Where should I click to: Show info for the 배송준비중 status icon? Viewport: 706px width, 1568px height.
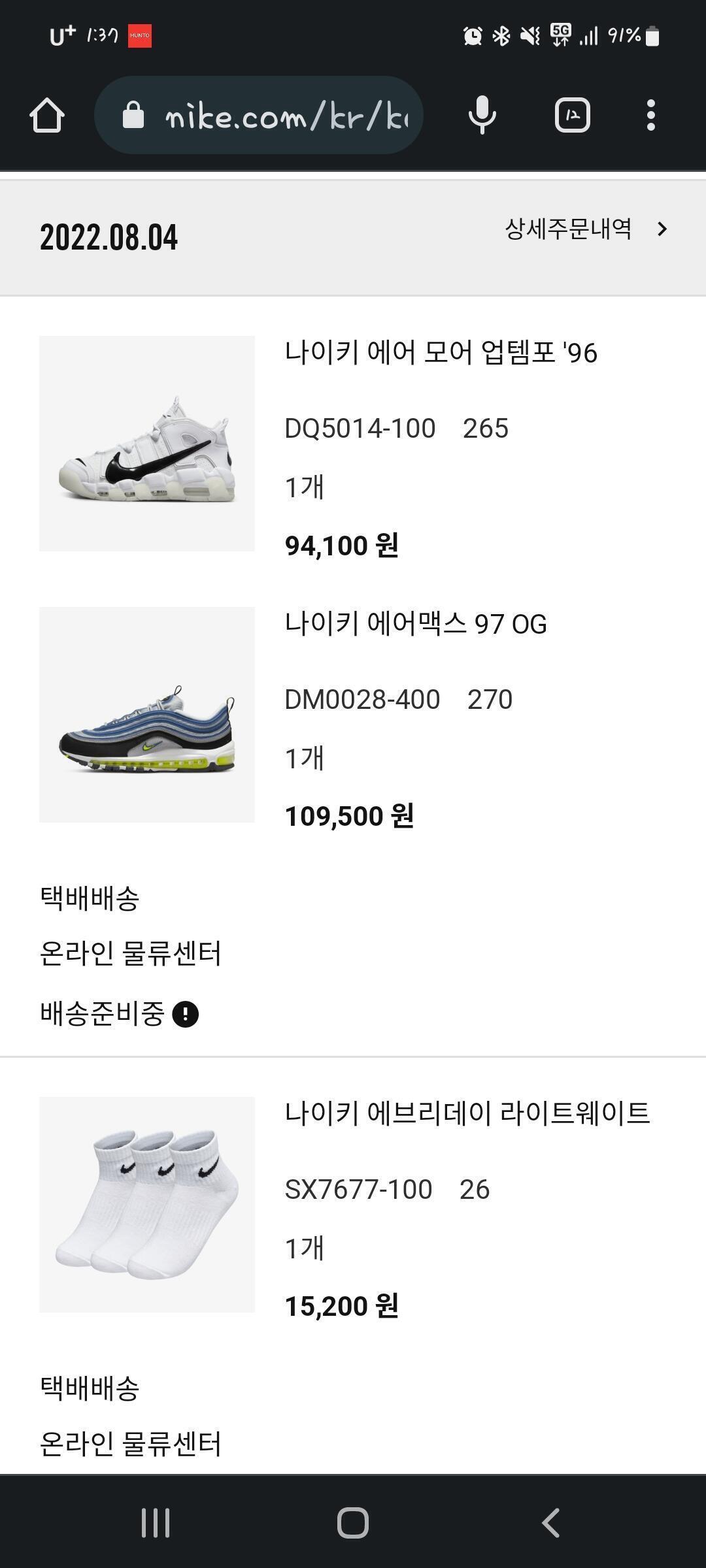(186, 1015)
